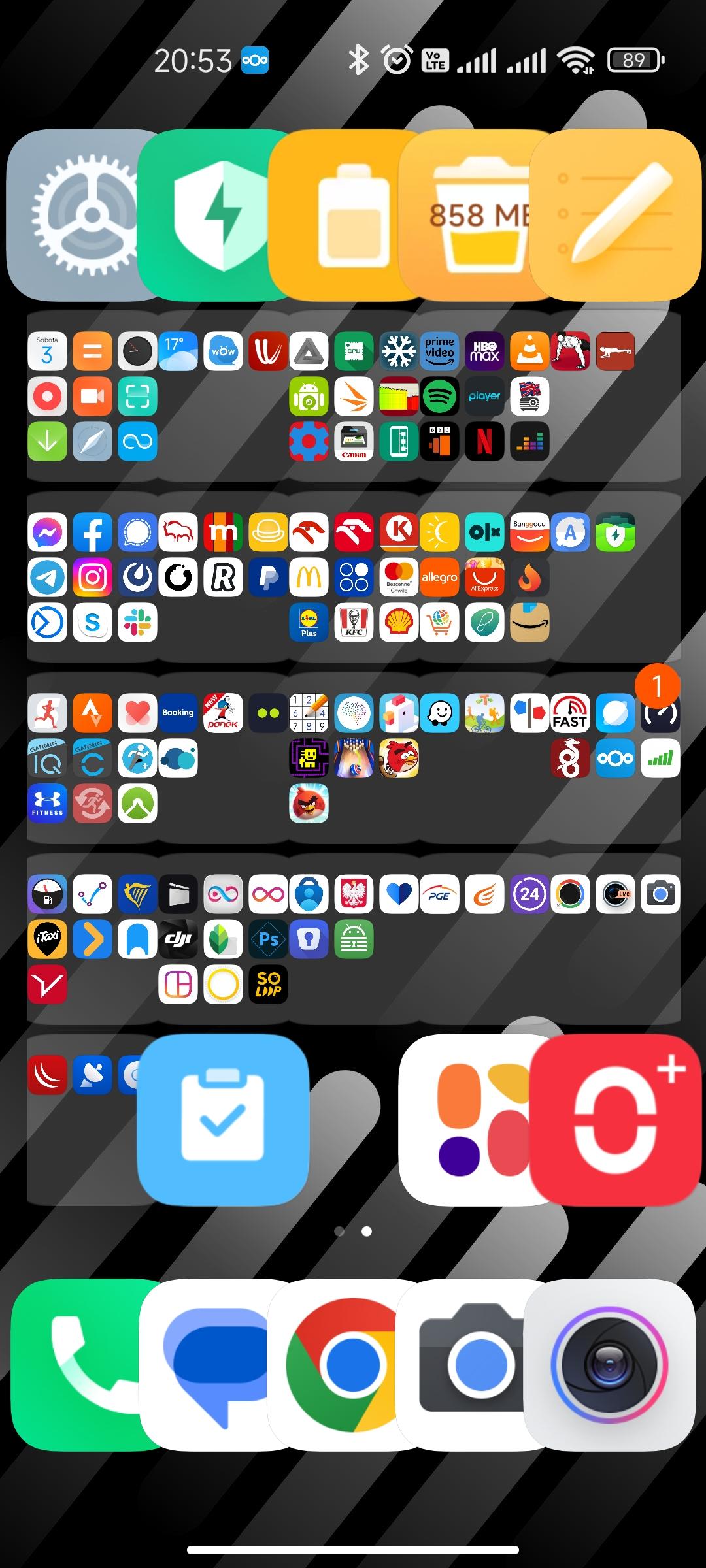
Task: Open the Settings gear app
Action: tap(78, 215)
